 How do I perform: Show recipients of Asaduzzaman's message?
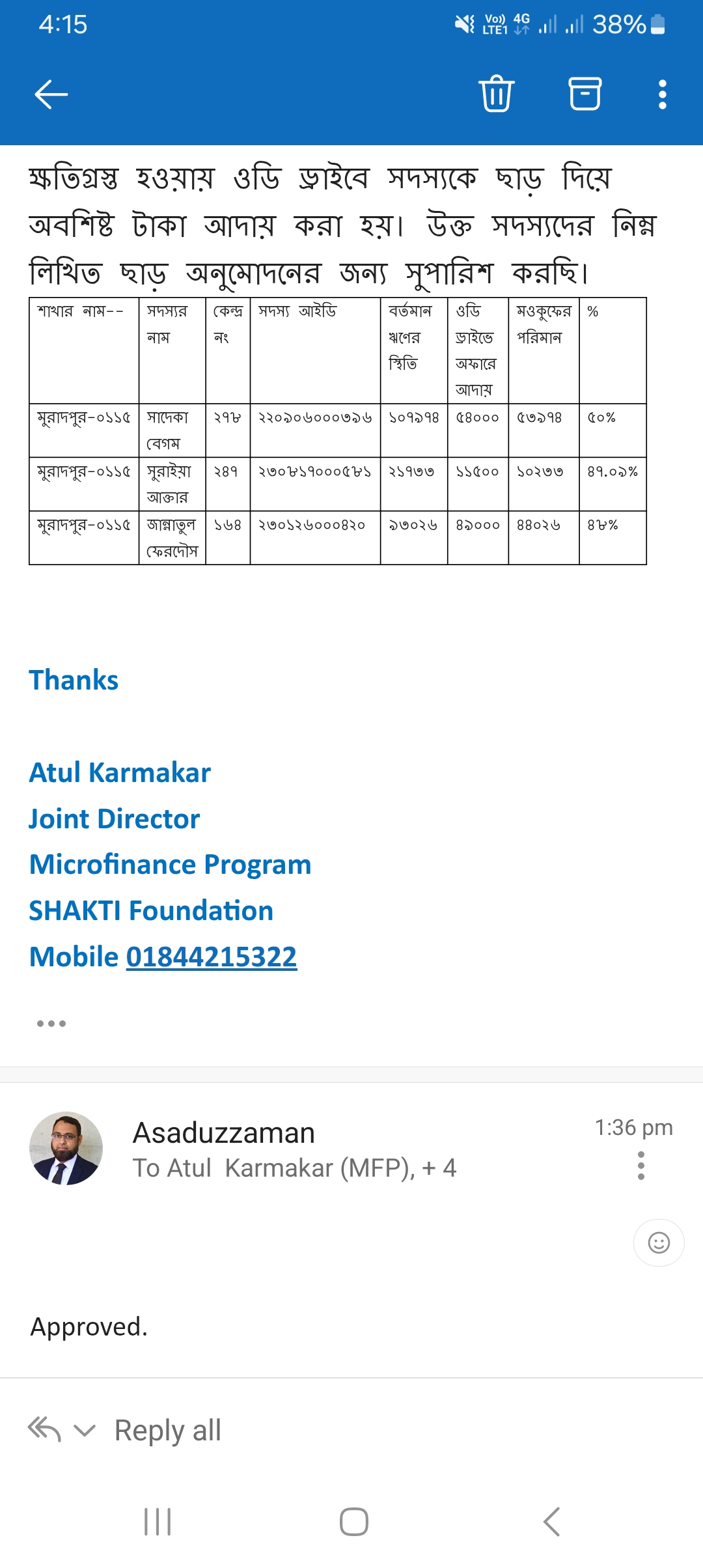point(294,1168)
